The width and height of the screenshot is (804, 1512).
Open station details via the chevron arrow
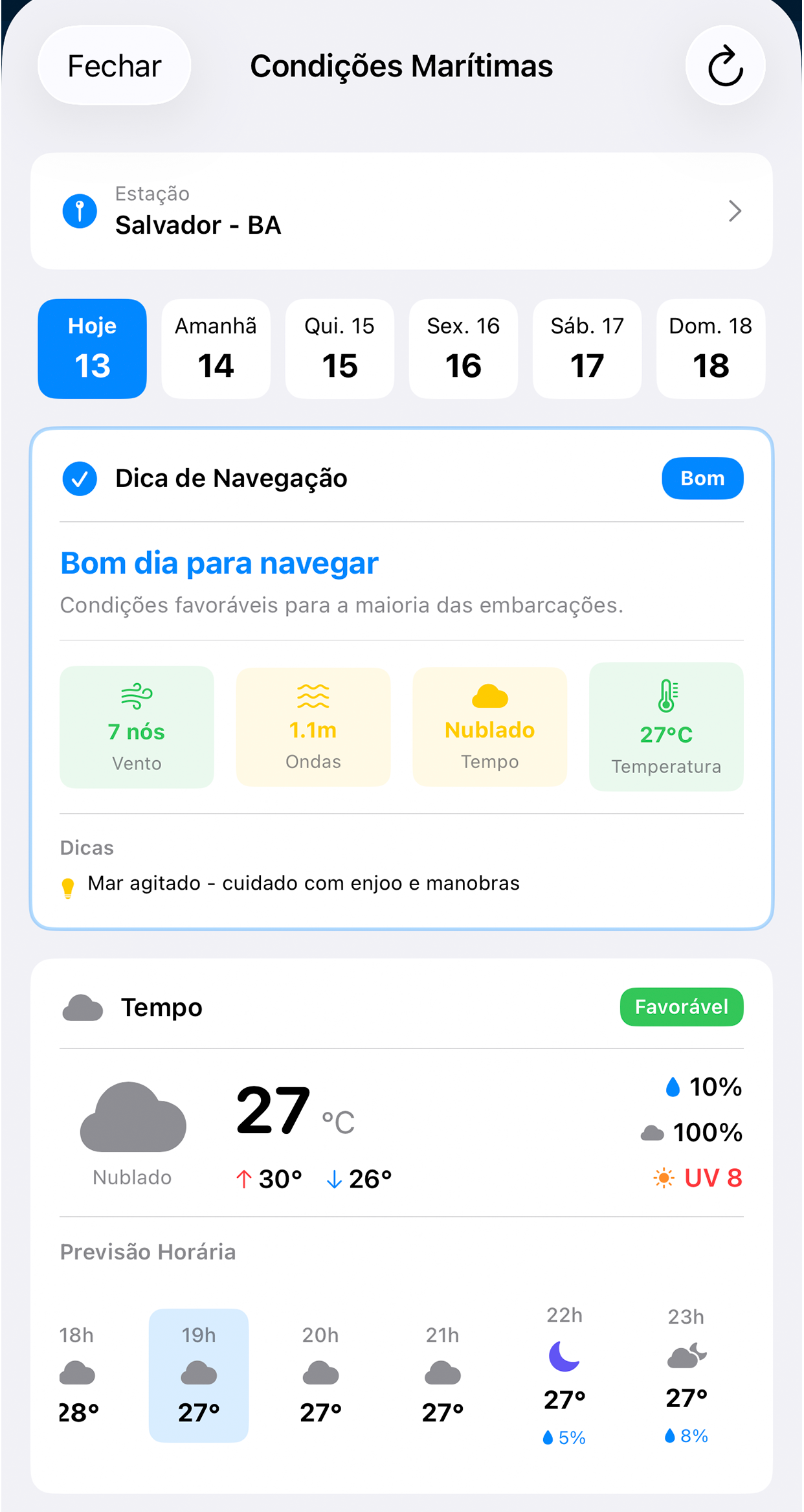(x=735, y=211)
